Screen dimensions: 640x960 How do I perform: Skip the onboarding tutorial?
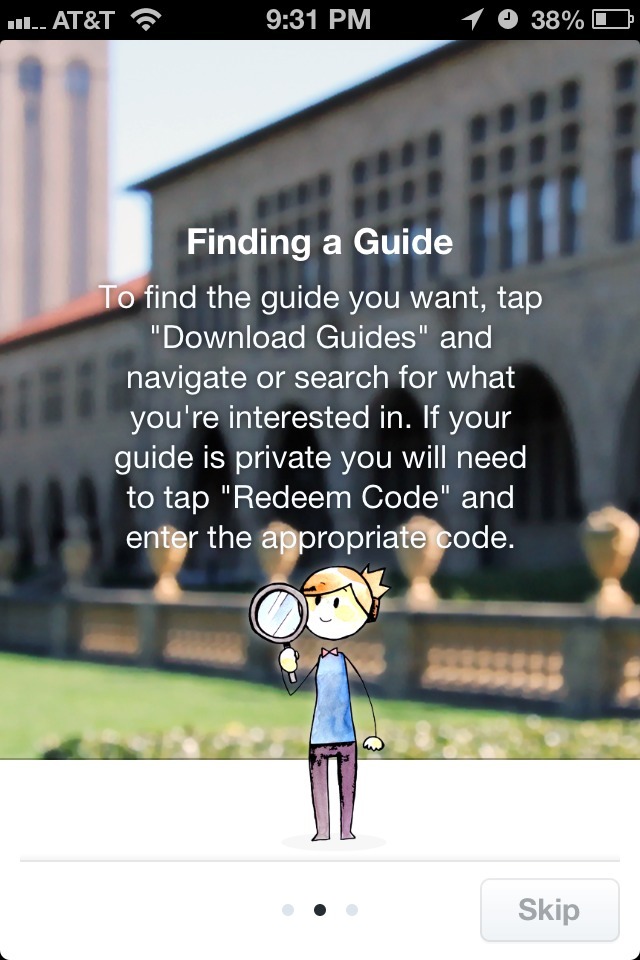point(548,909)
